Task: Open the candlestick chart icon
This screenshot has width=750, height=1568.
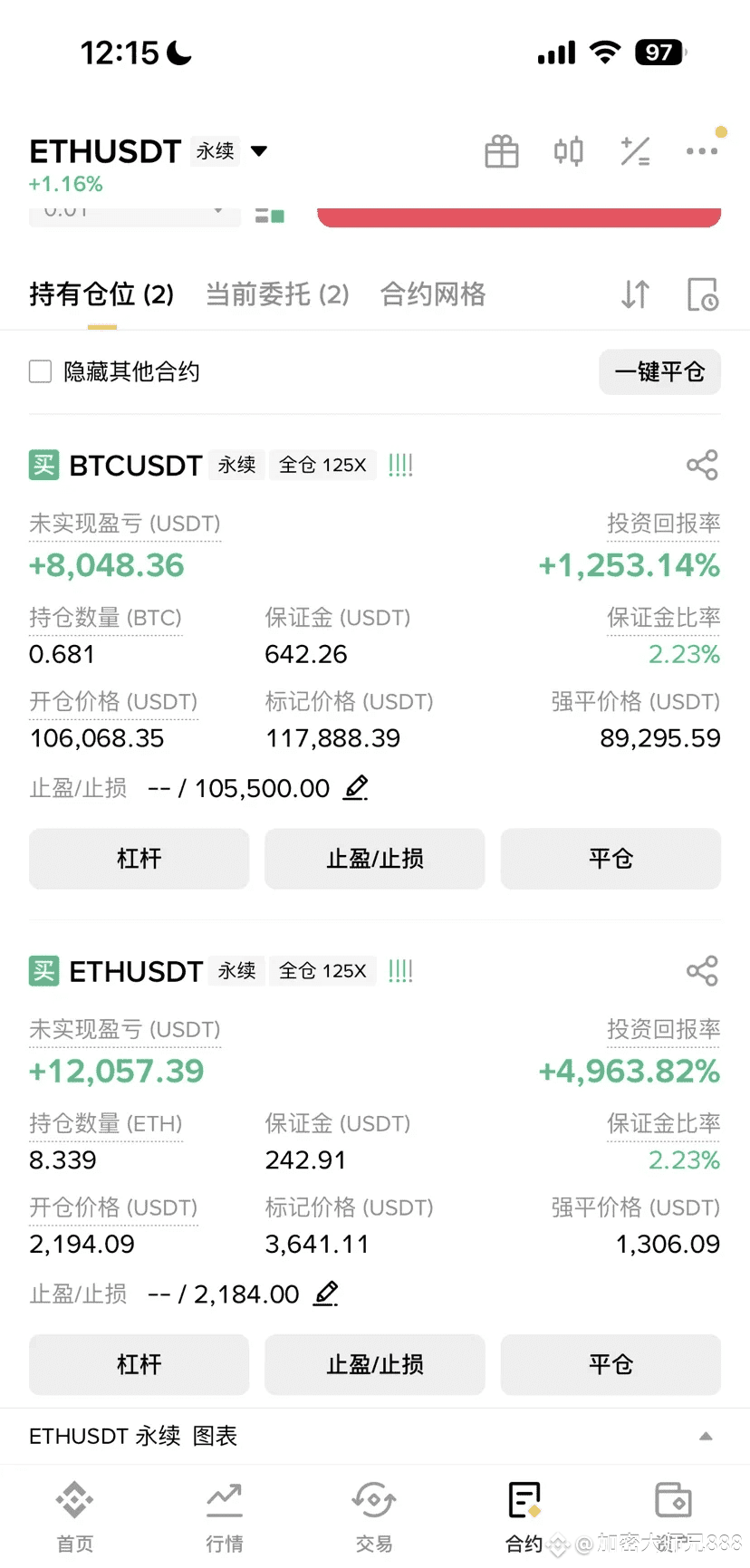Action: point(569,151)
